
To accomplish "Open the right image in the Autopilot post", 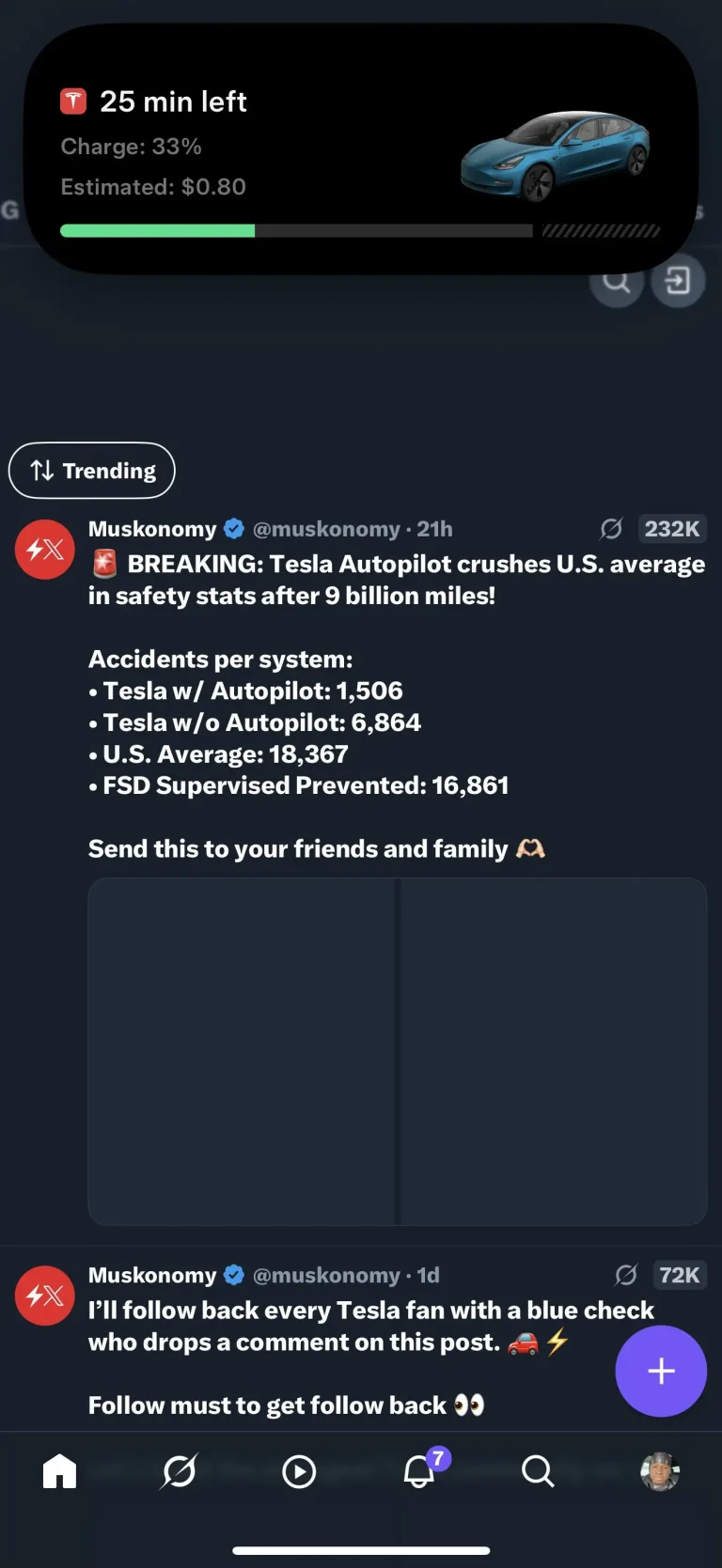I will pos(554,1051).
